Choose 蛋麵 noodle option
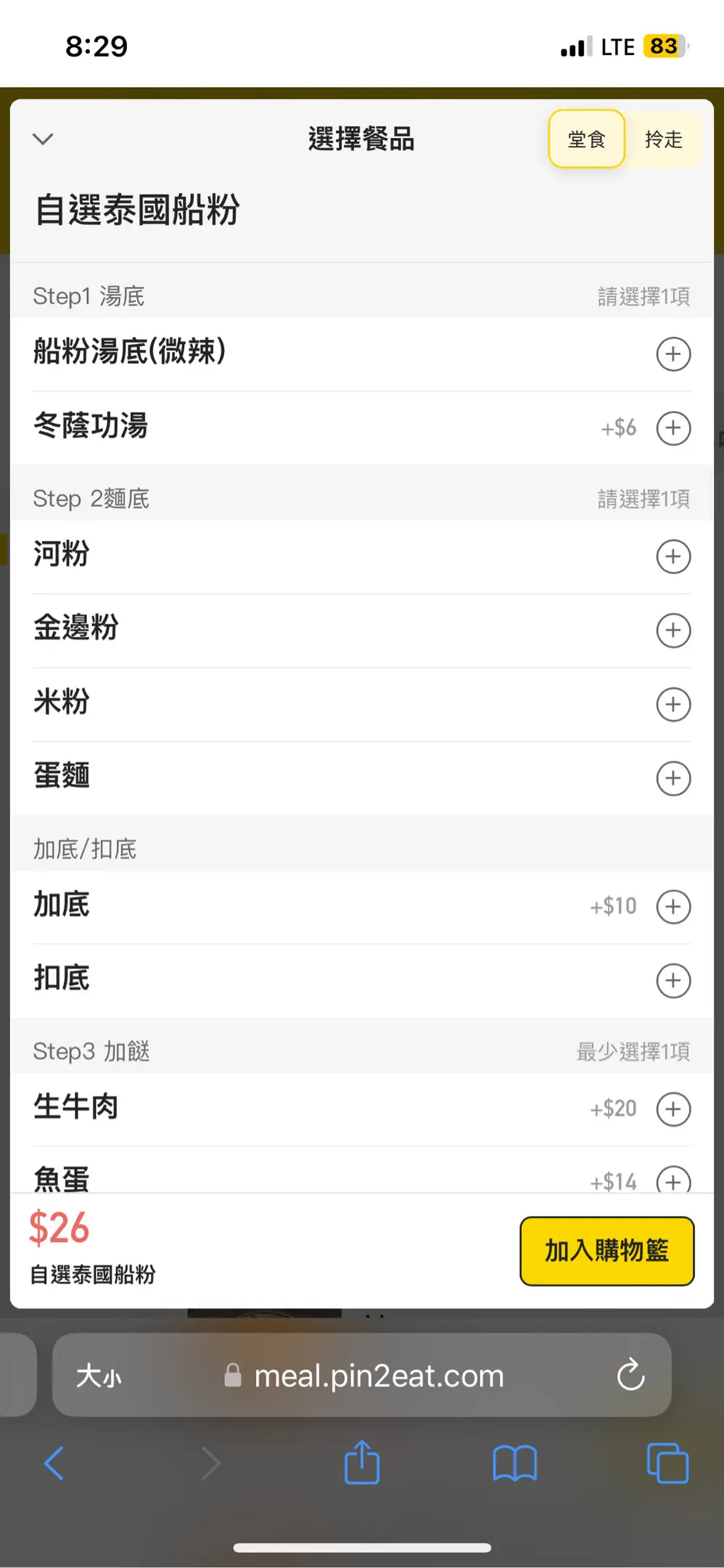 click(672, 778)
